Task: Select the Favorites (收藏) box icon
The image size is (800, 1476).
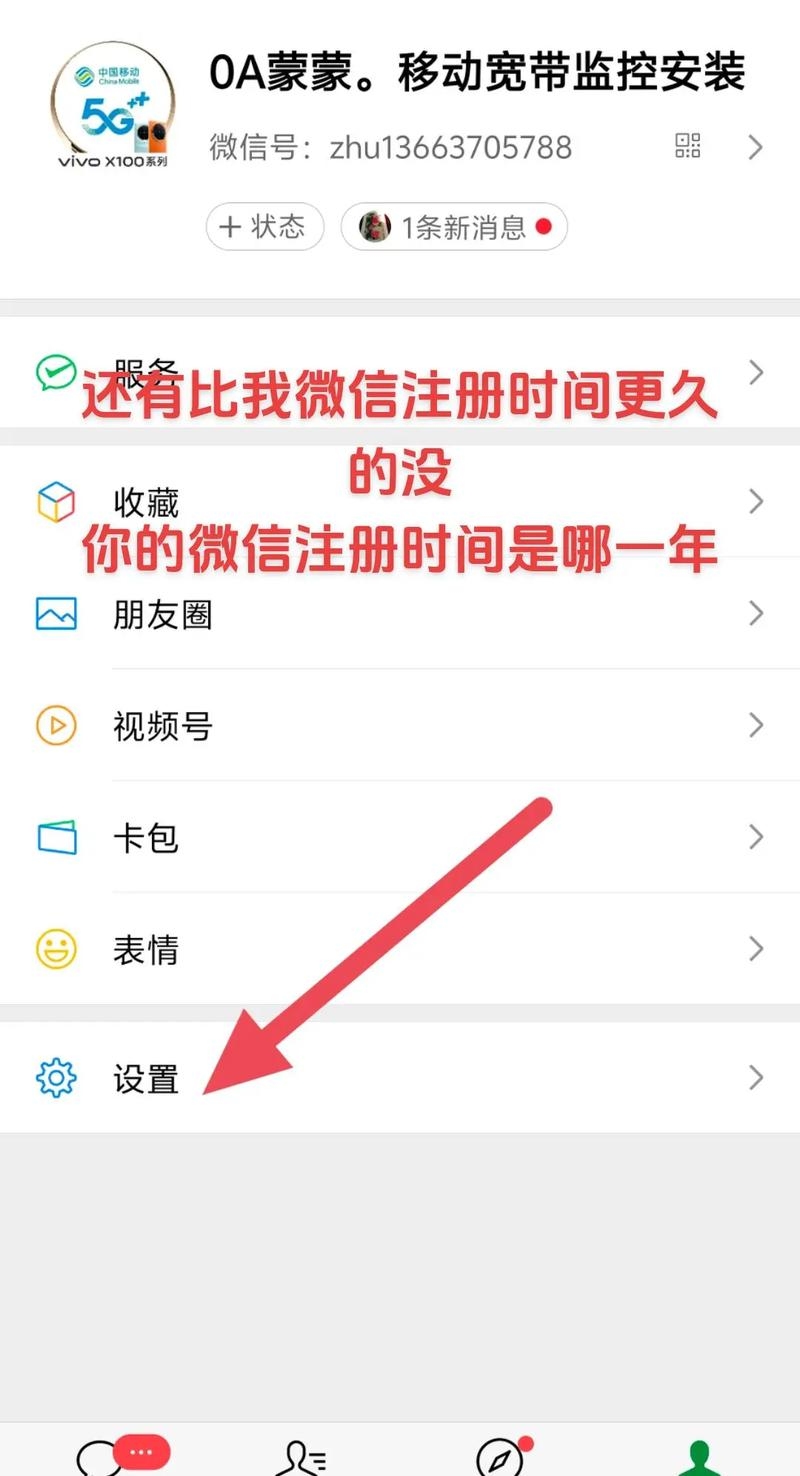Action: pos(58,501)
